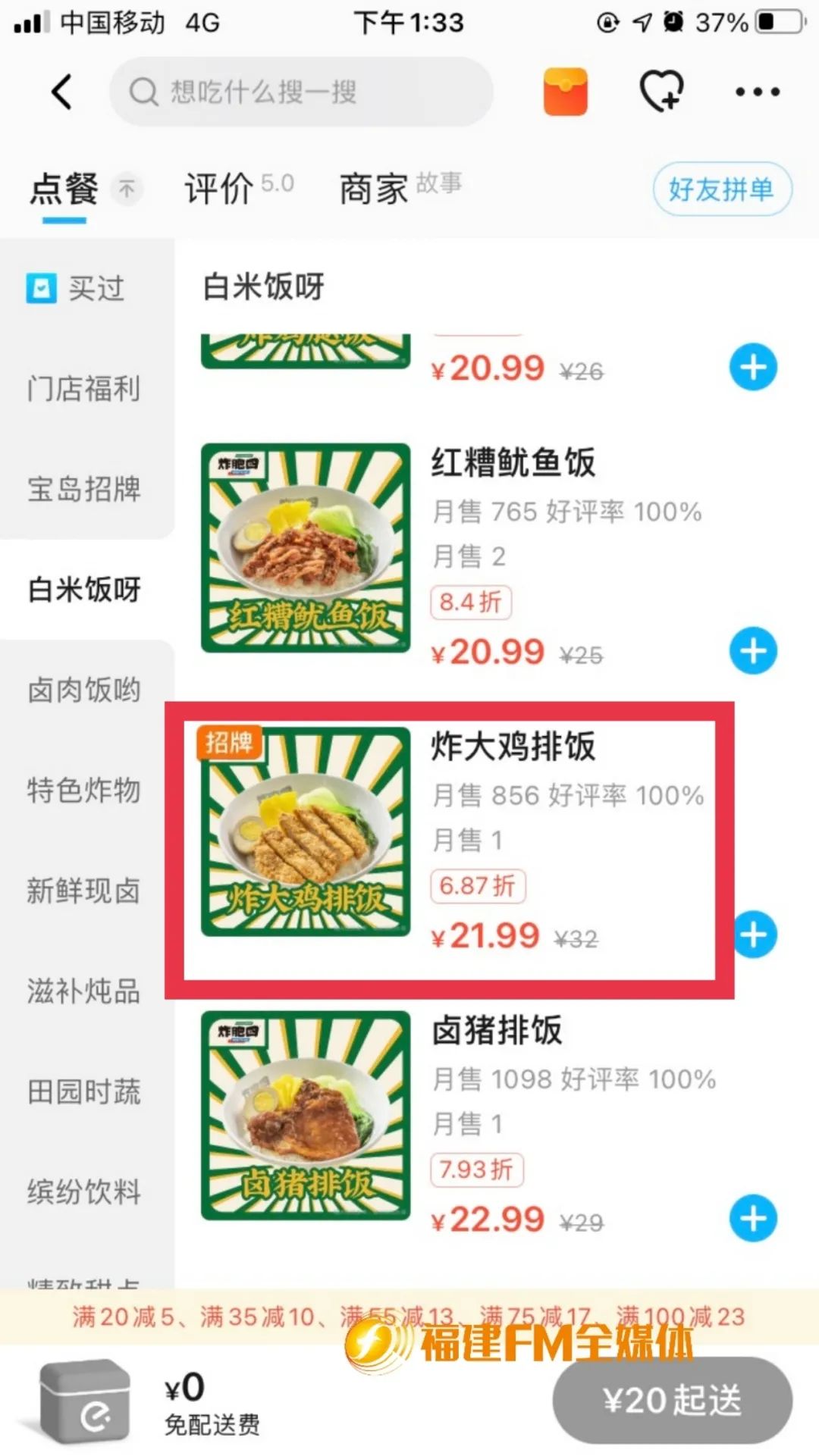This screenshot has width=819, height=1456.
Task: Tap the 想吃什么搜一搜 search box
Action: tap(302, 92)
